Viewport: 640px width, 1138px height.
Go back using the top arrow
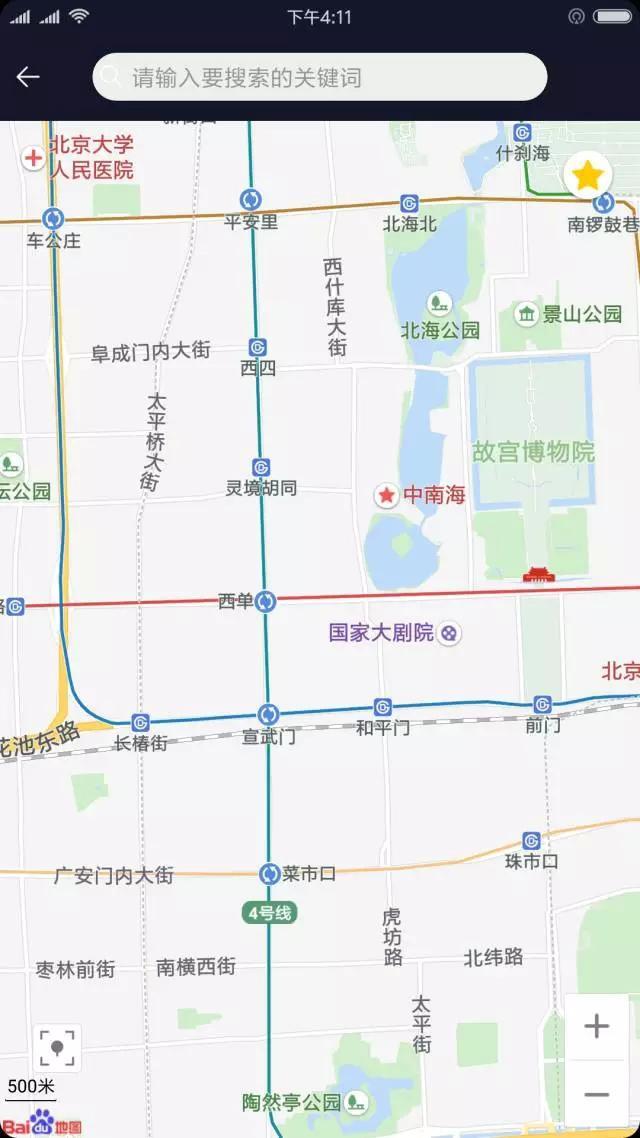[x=28, y=77]
